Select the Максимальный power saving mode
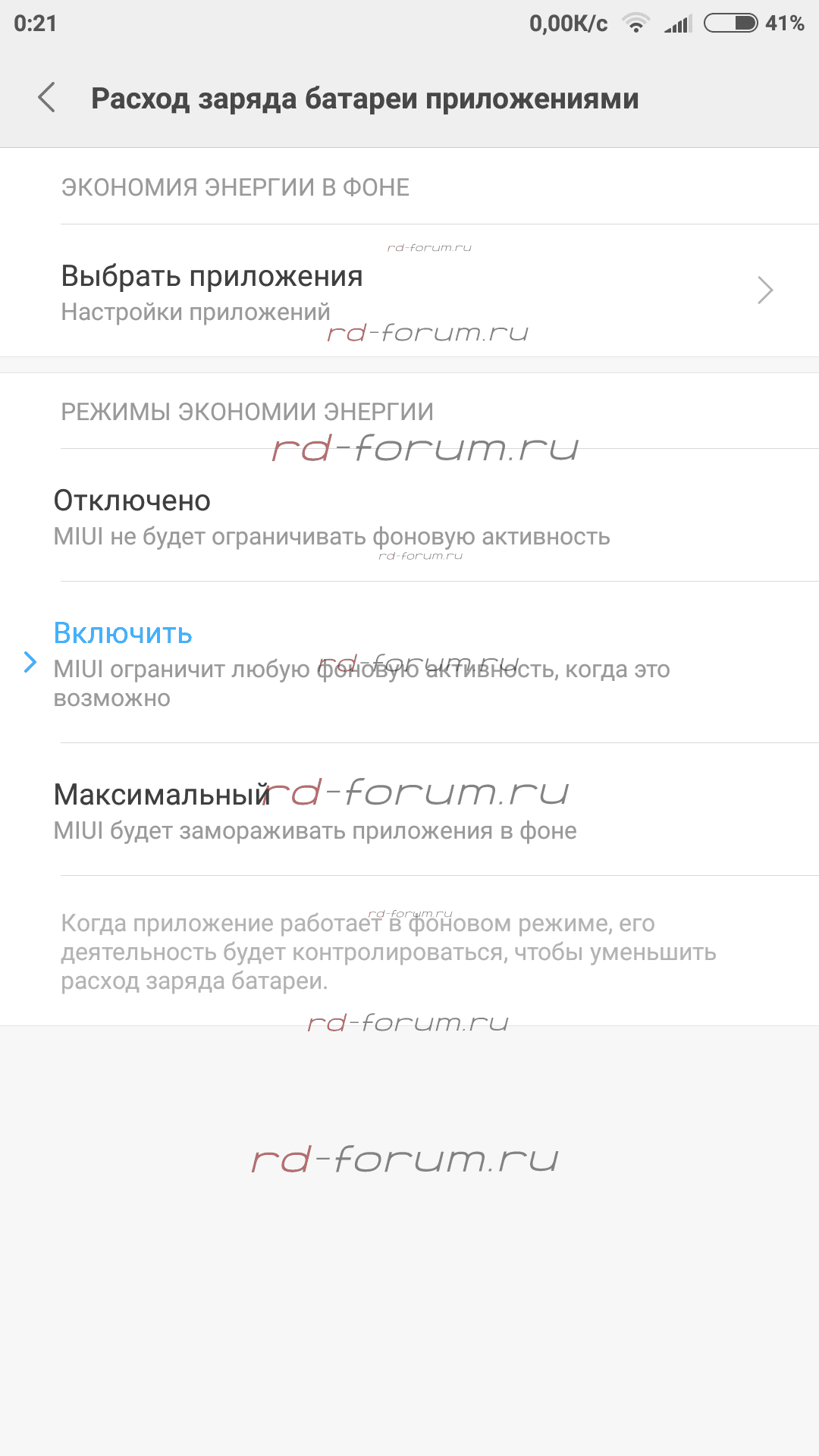The height and width of the screenshot is (1456, 819). click(409, 811)
